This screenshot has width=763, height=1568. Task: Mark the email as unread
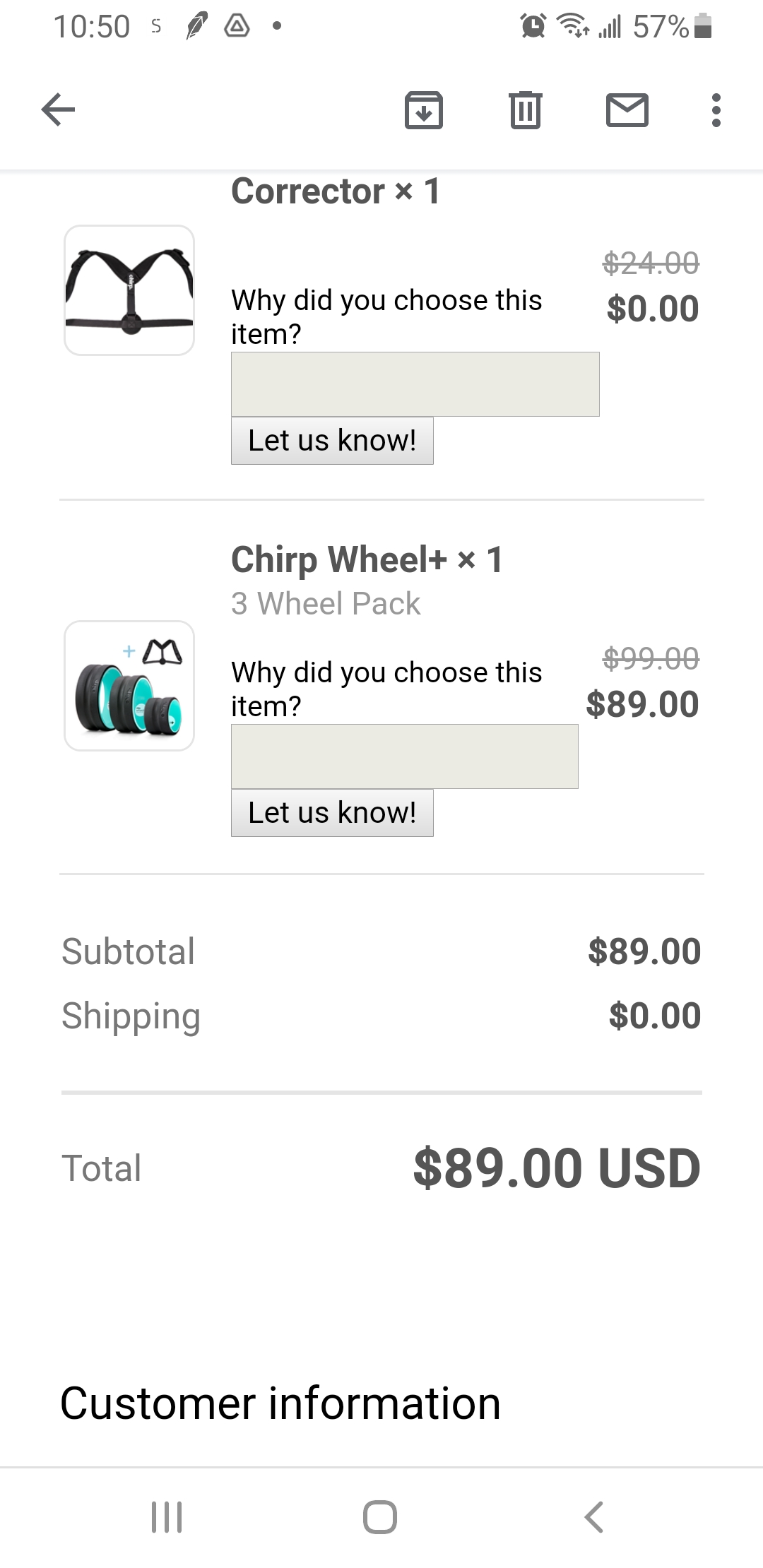627,110
